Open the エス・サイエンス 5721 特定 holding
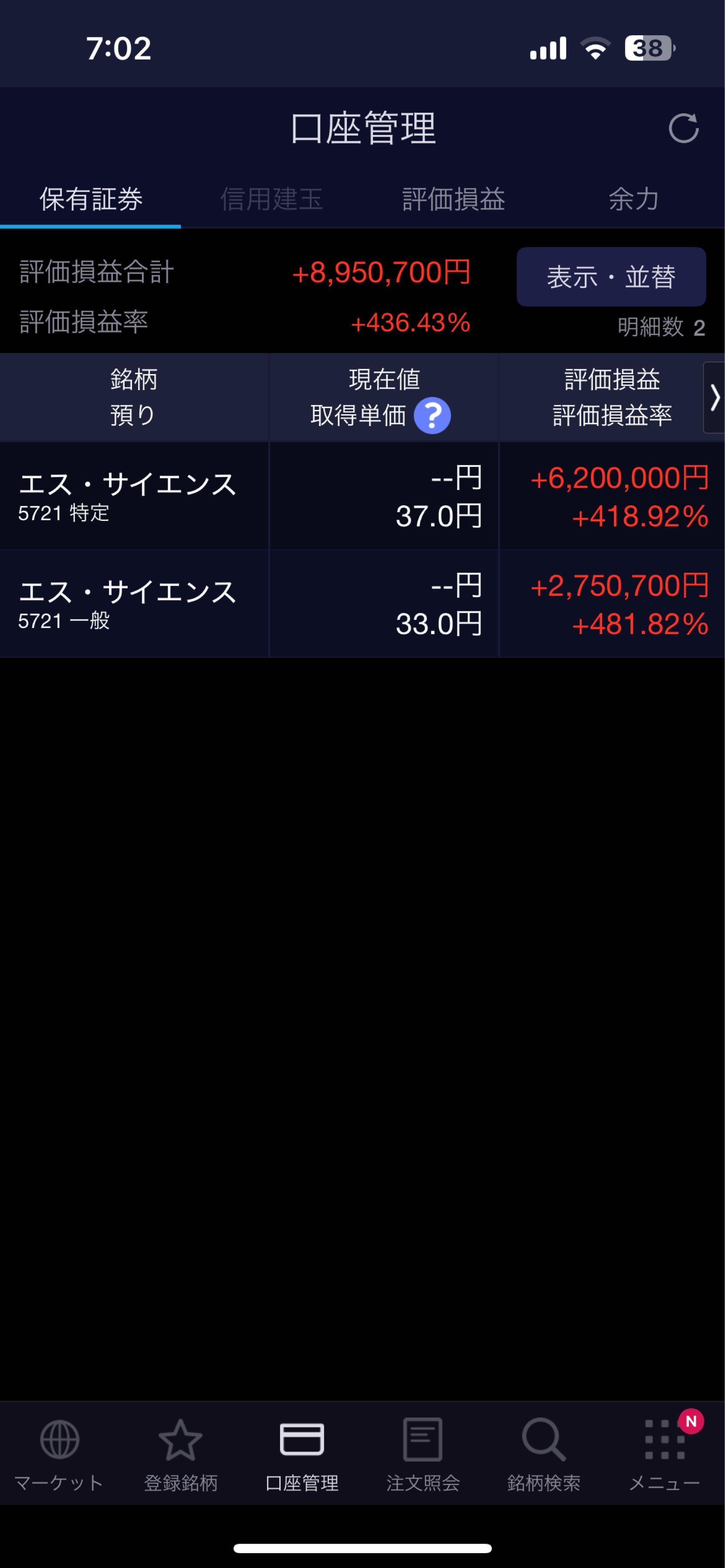Image resolution: width=725 pixels, height=1568 pixels. [134, 496]
